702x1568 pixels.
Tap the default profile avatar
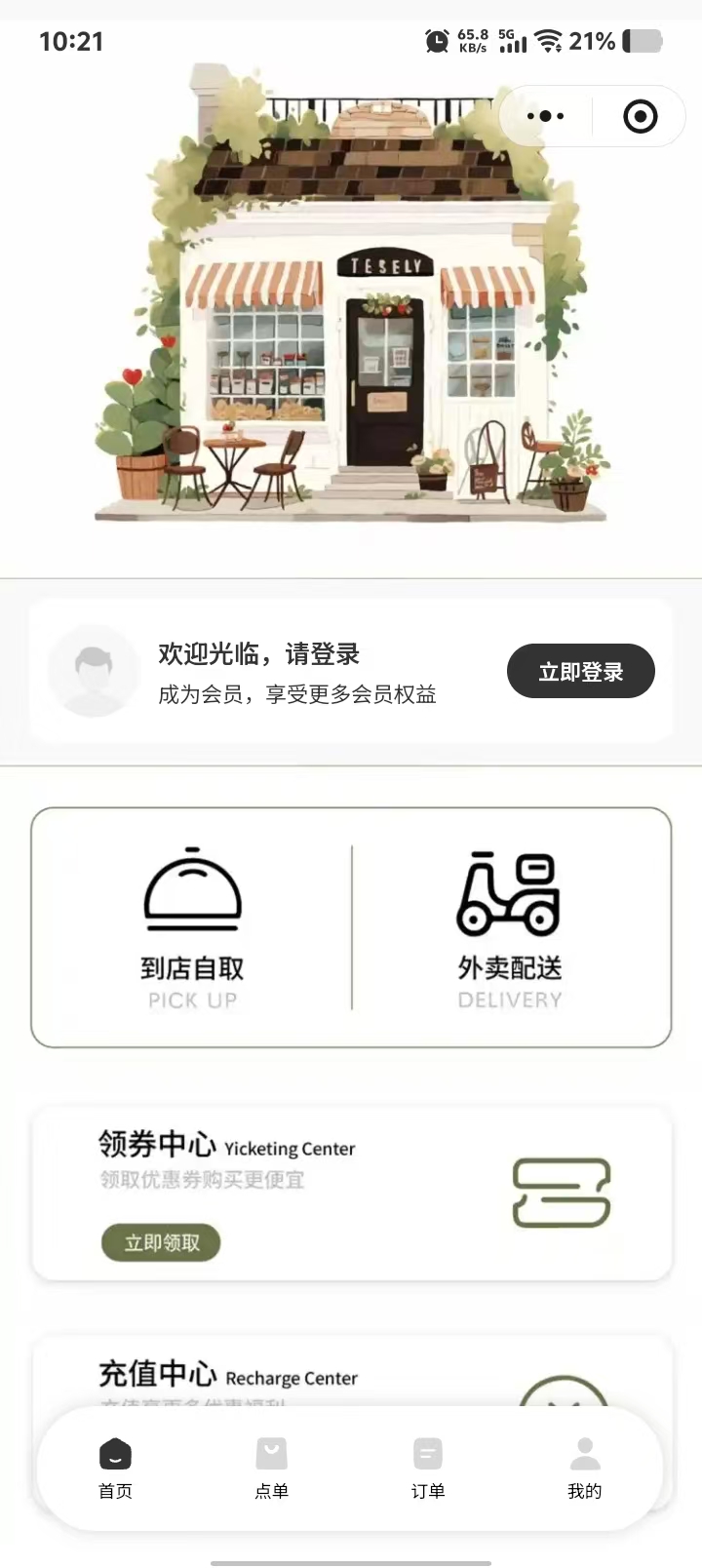pyautogui.click(x=94, y=671)
